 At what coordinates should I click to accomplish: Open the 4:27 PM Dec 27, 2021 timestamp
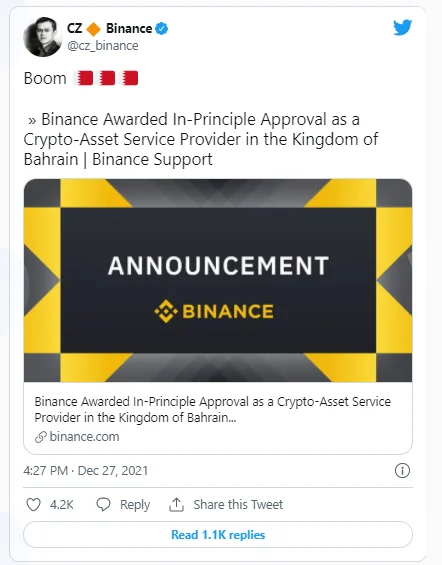tap(86, 471)
